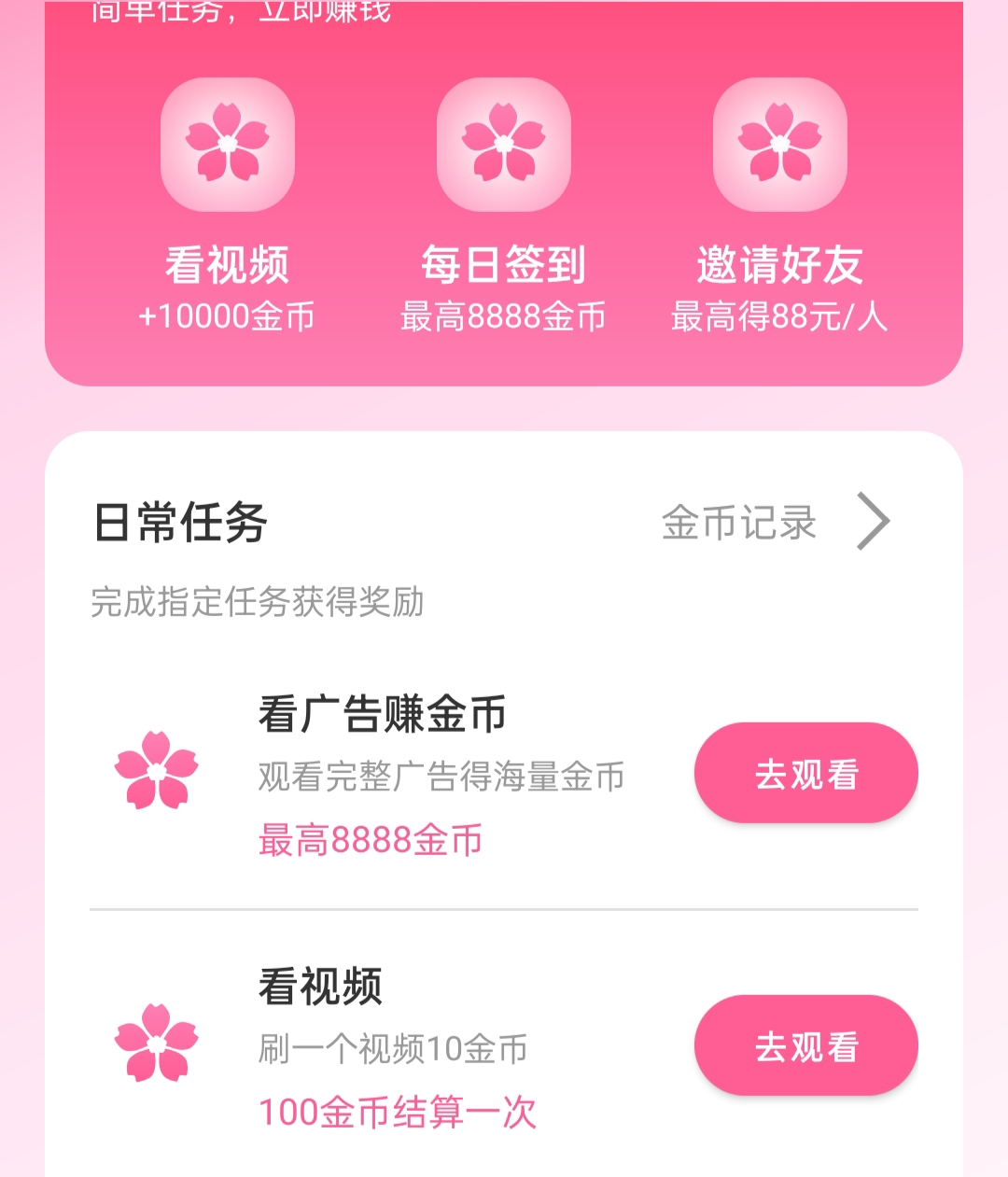Open daily check-in from 每日签到 card

click(x=503, y=205)
